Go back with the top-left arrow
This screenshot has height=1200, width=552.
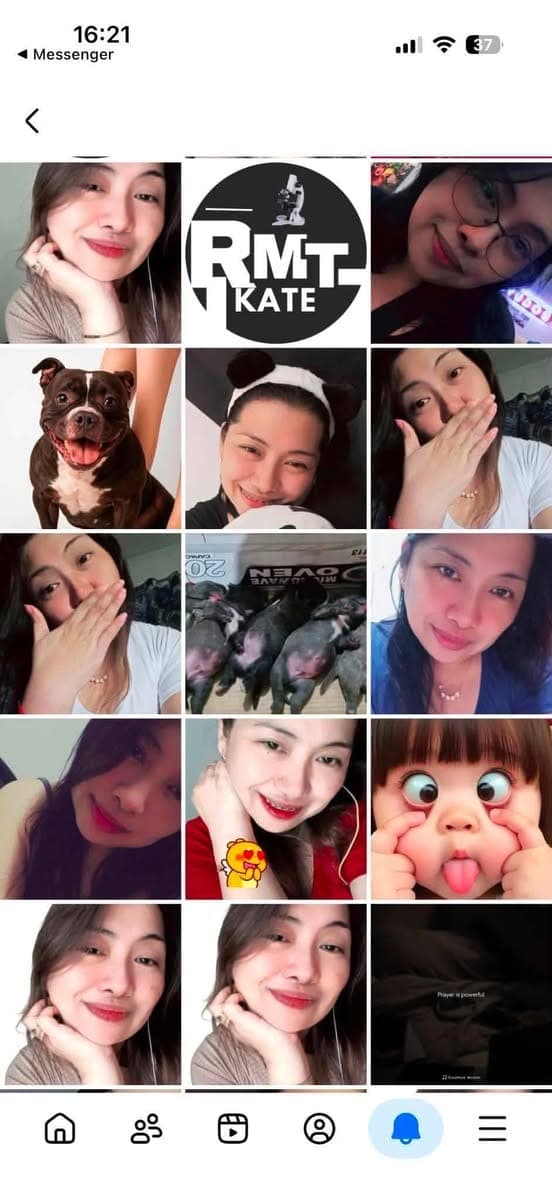(32, 121)
